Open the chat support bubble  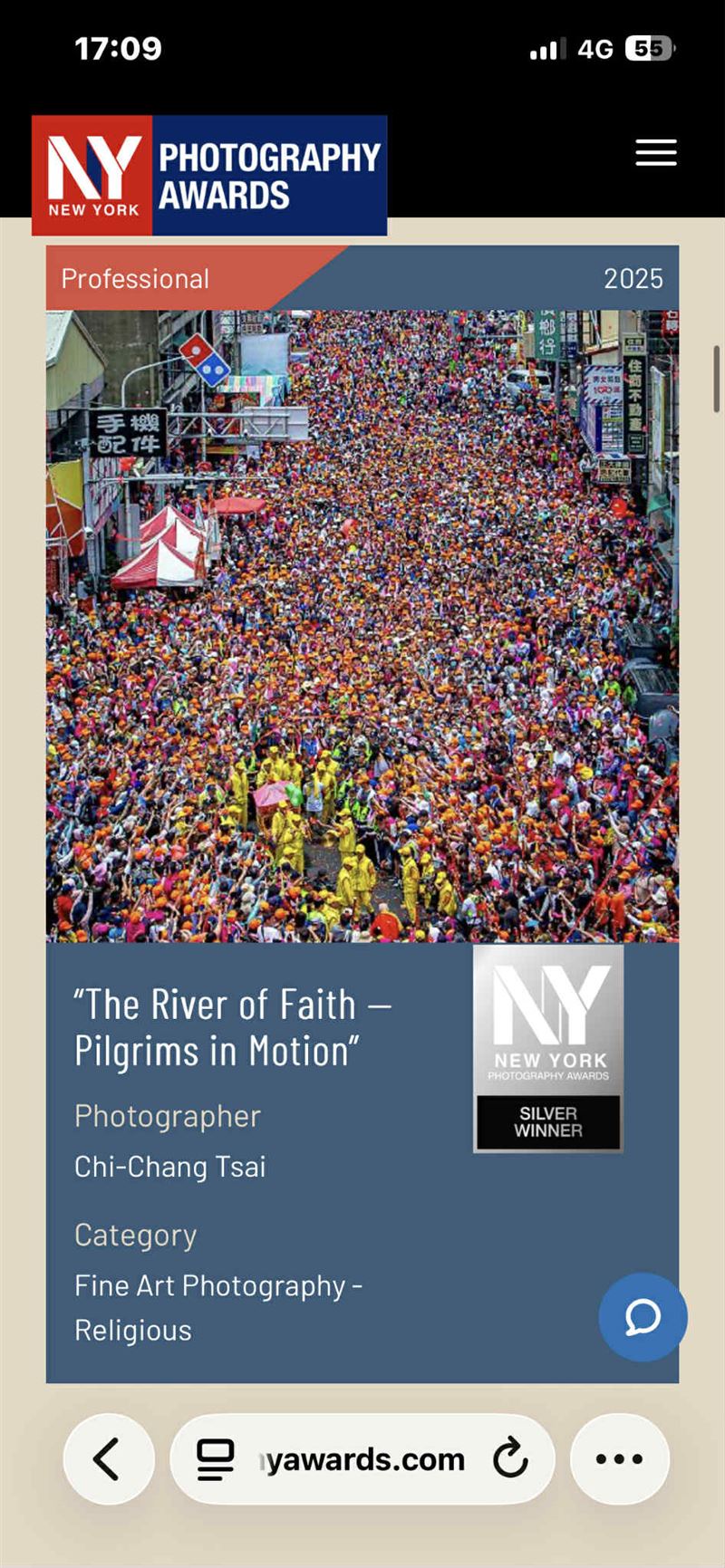[x=643, y=1316]
